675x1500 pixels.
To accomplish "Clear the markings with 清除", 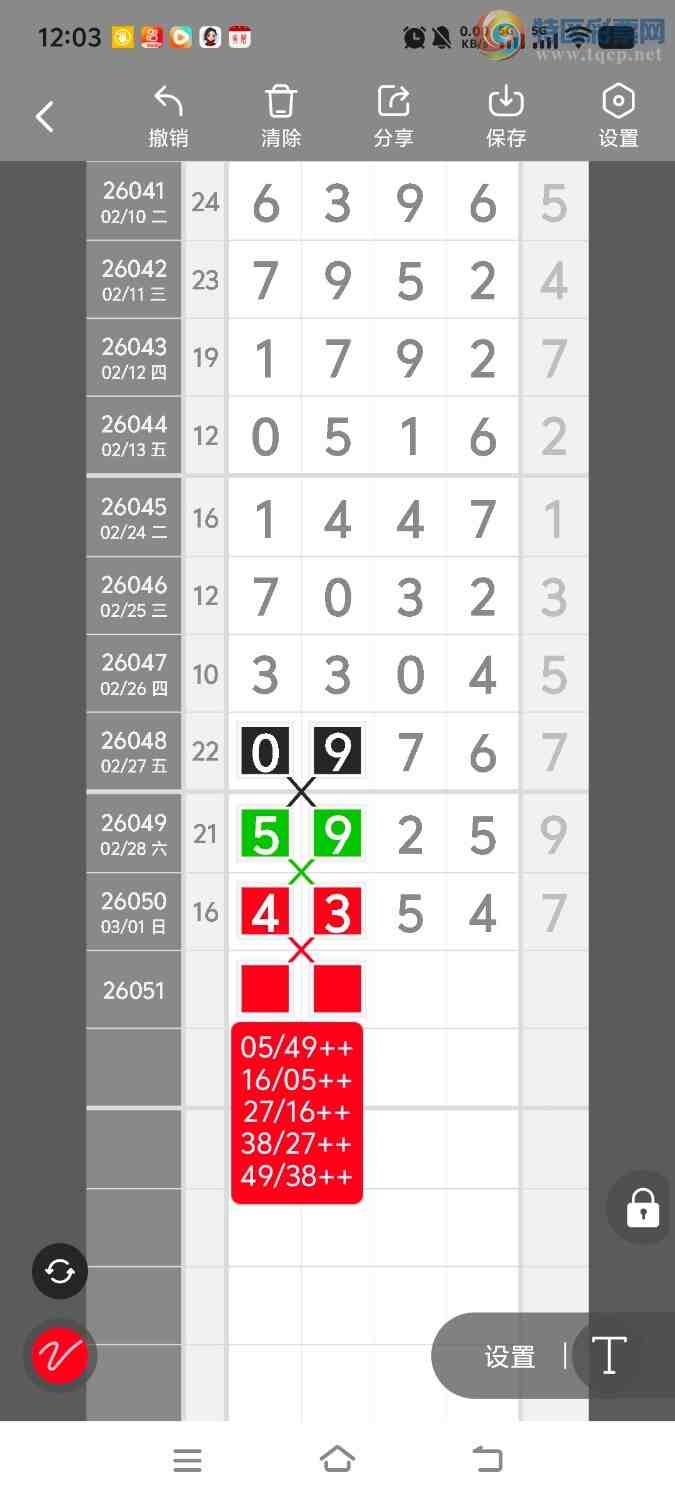I will pos(281,117).
